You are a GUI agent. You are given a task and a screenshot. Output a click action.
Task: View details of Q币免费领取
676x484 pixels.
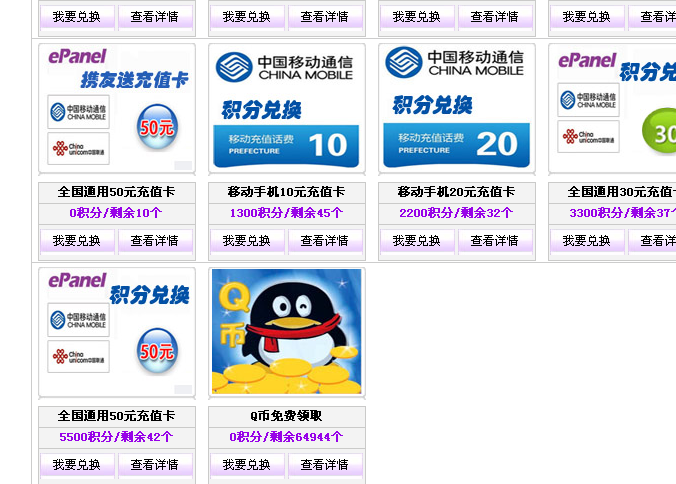pyautogui.click(x=325, y=465)
